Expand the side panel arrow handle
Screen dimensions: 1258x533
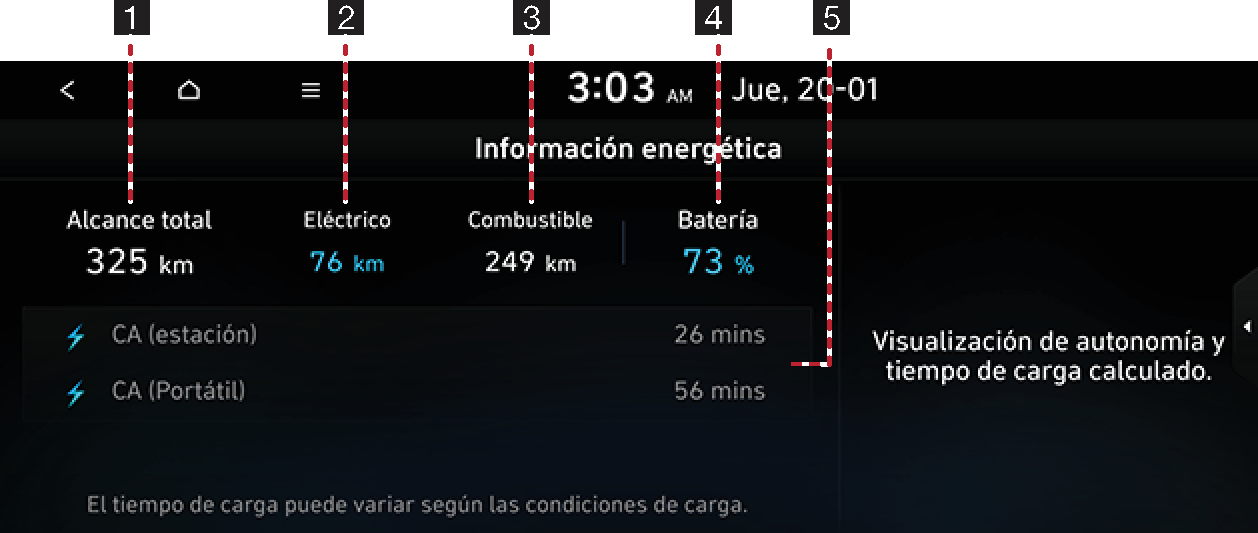click(1246, 327)
